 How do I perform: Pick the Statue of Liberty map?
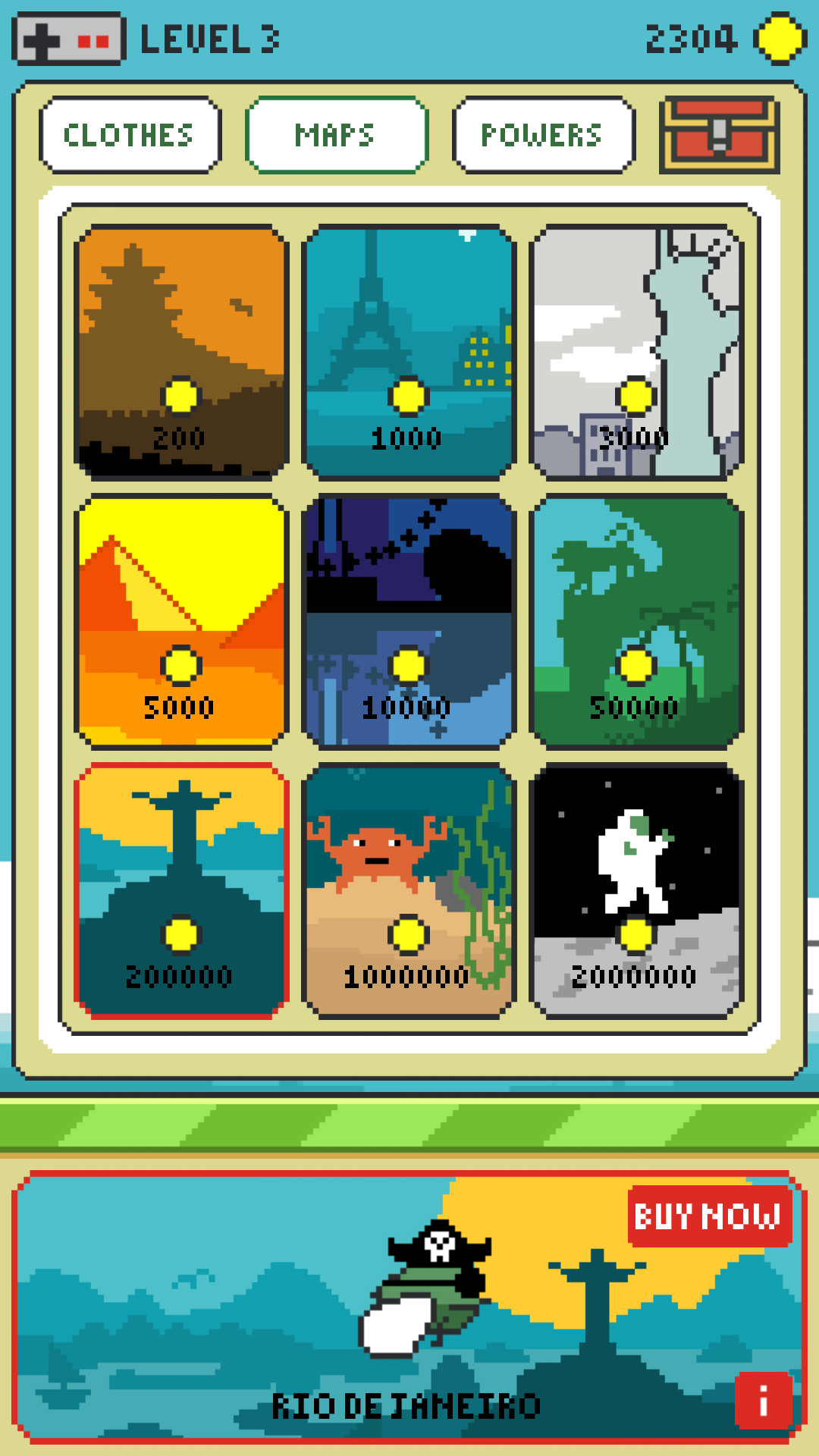pyautogui.click(x=636, y=353)
